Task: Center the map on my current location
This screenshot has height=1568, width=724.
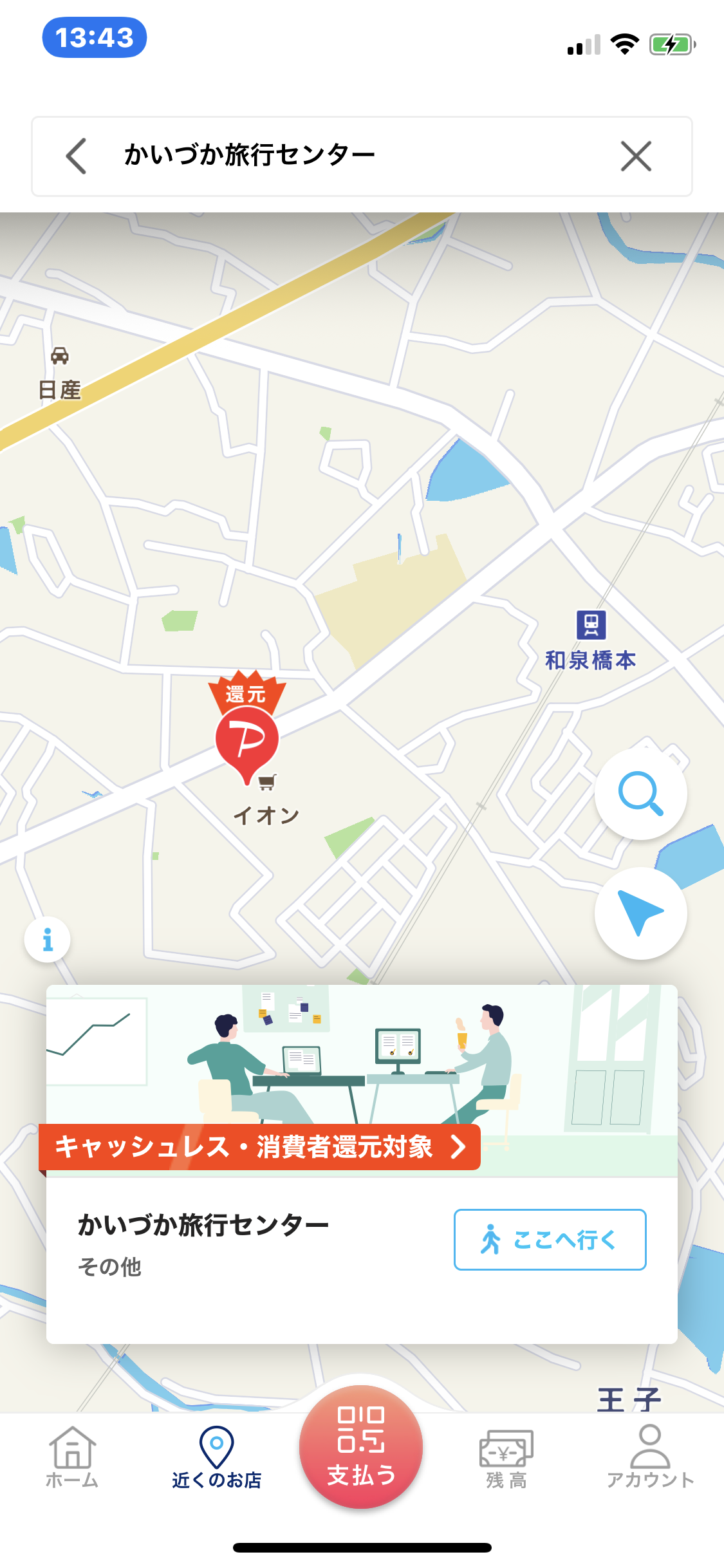Action: (x=640, y=913)
